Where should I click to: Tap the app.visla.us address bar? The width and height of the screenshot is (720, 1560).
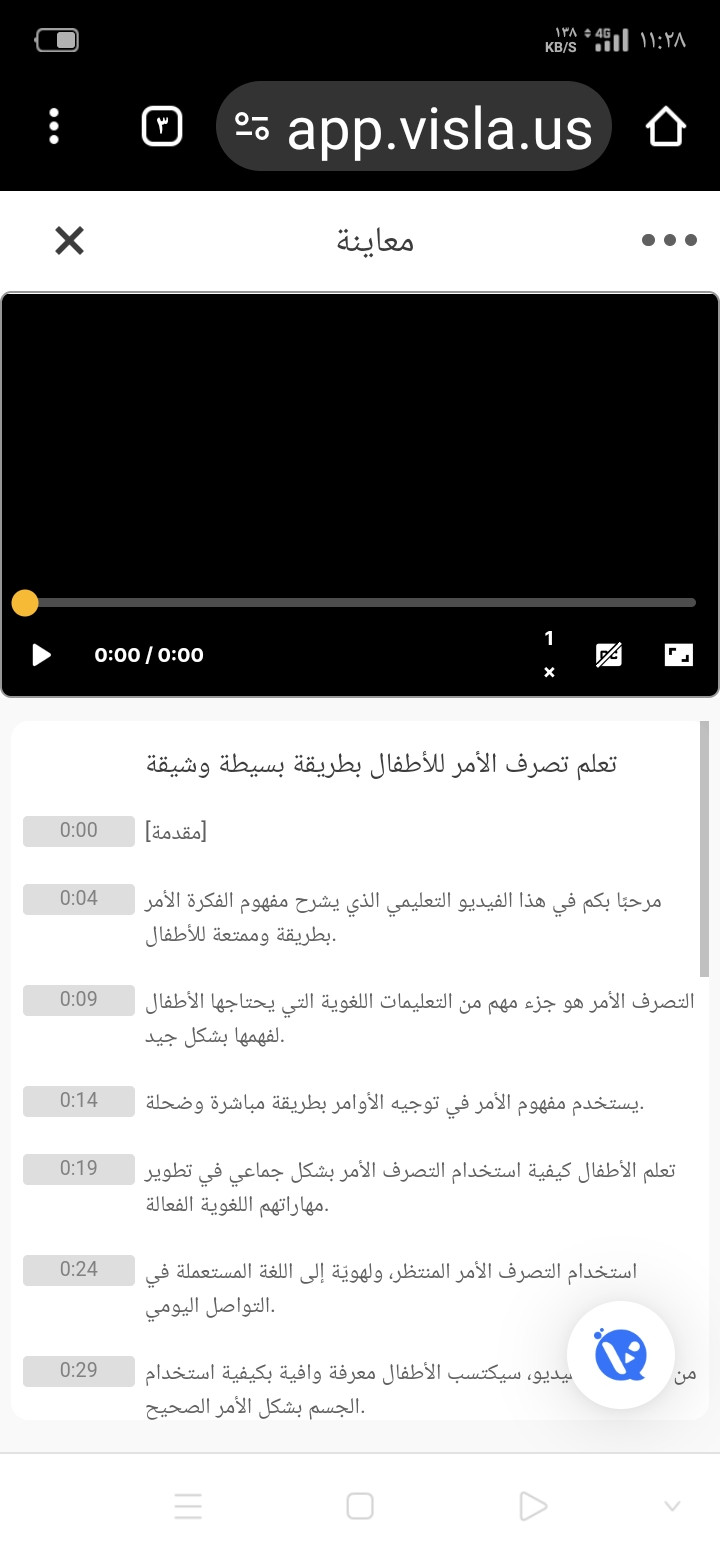[414, 127]
